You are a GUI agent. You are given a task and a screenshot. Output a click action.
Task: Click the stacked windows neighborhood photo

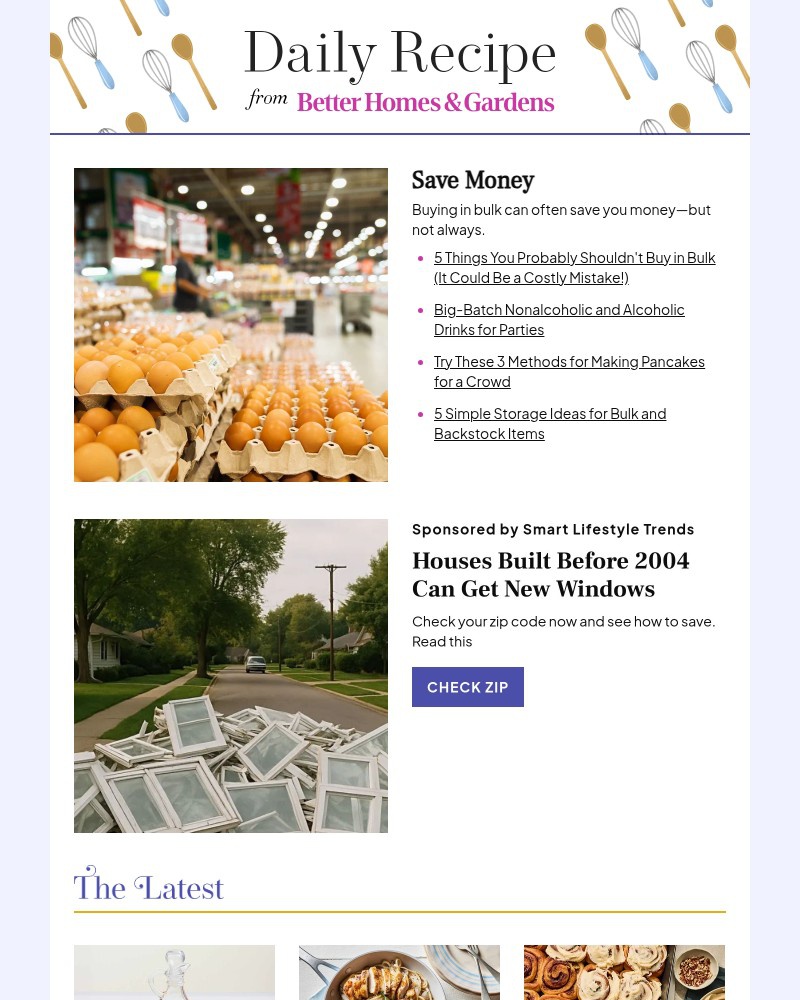pyautogui.click(x=230, y=675)
